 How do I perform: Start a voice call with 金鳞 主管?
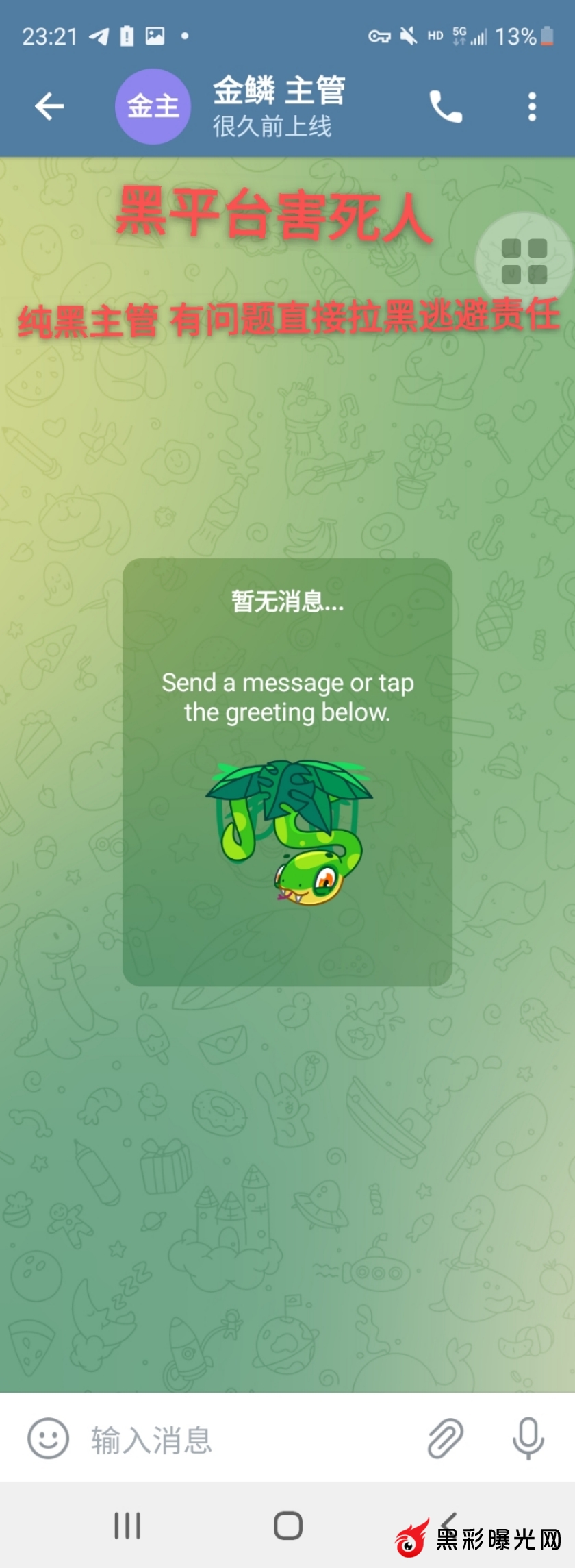point(446,106)
